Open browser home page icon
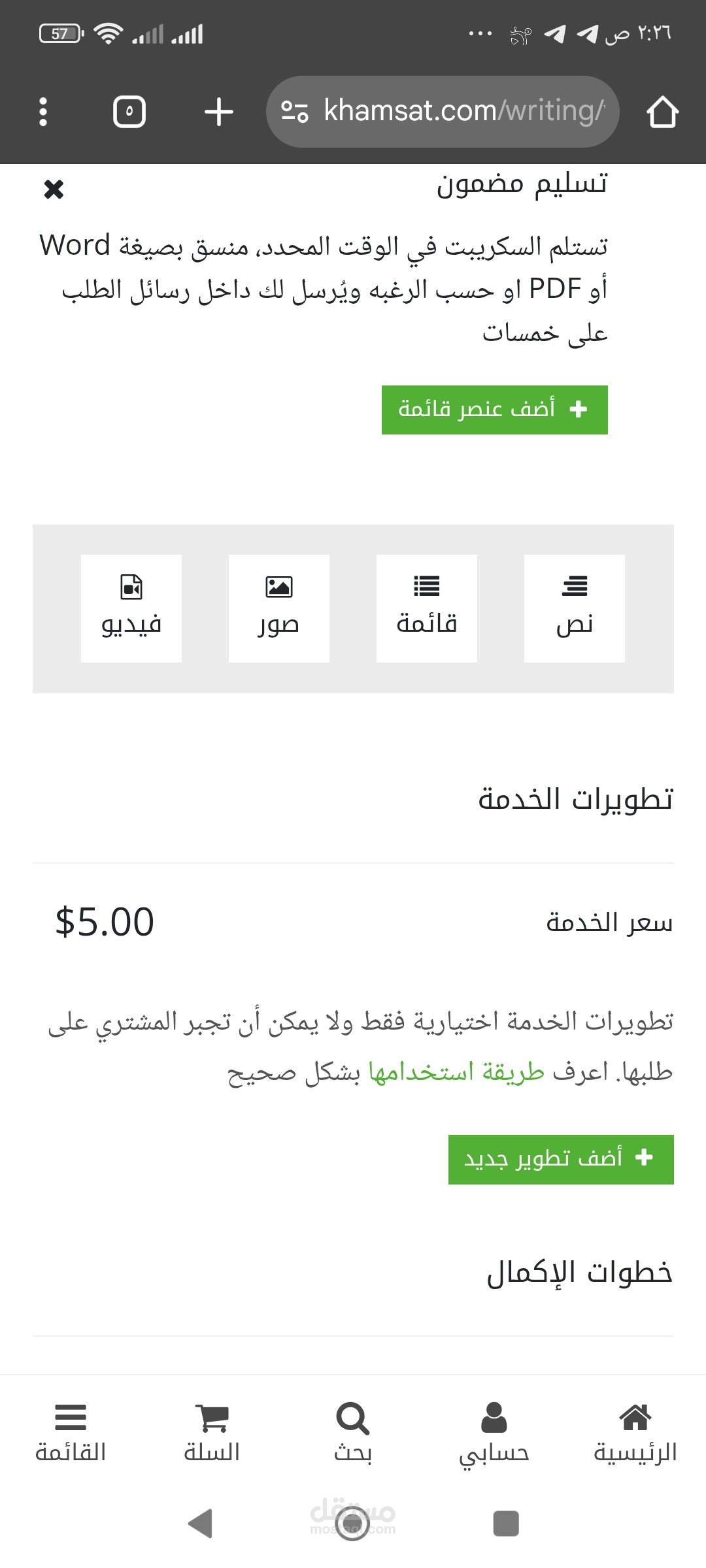 tap(662, 112)
